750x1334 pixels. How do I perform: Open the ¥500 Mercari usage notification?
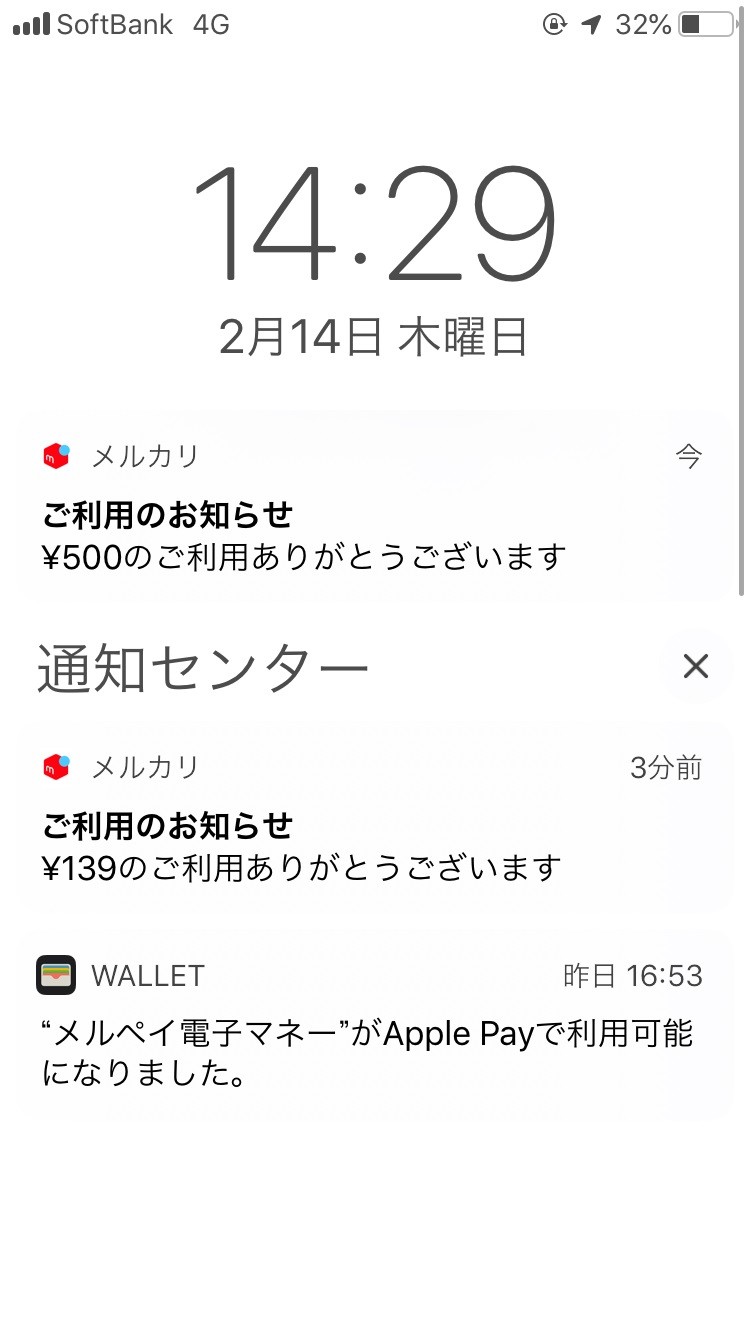coord(375,510)
